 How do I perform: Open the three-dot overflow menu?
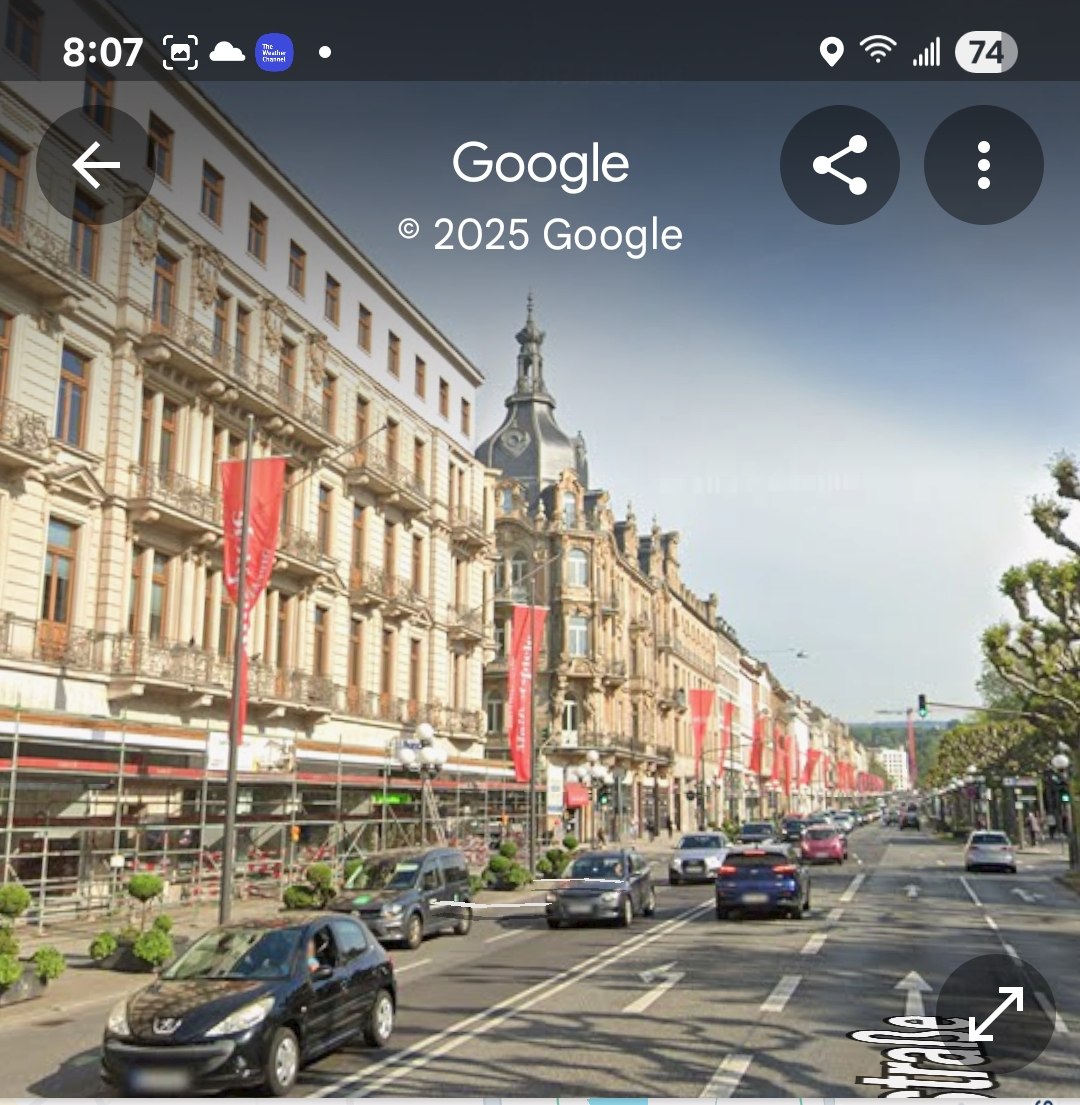tap(984, 165)
